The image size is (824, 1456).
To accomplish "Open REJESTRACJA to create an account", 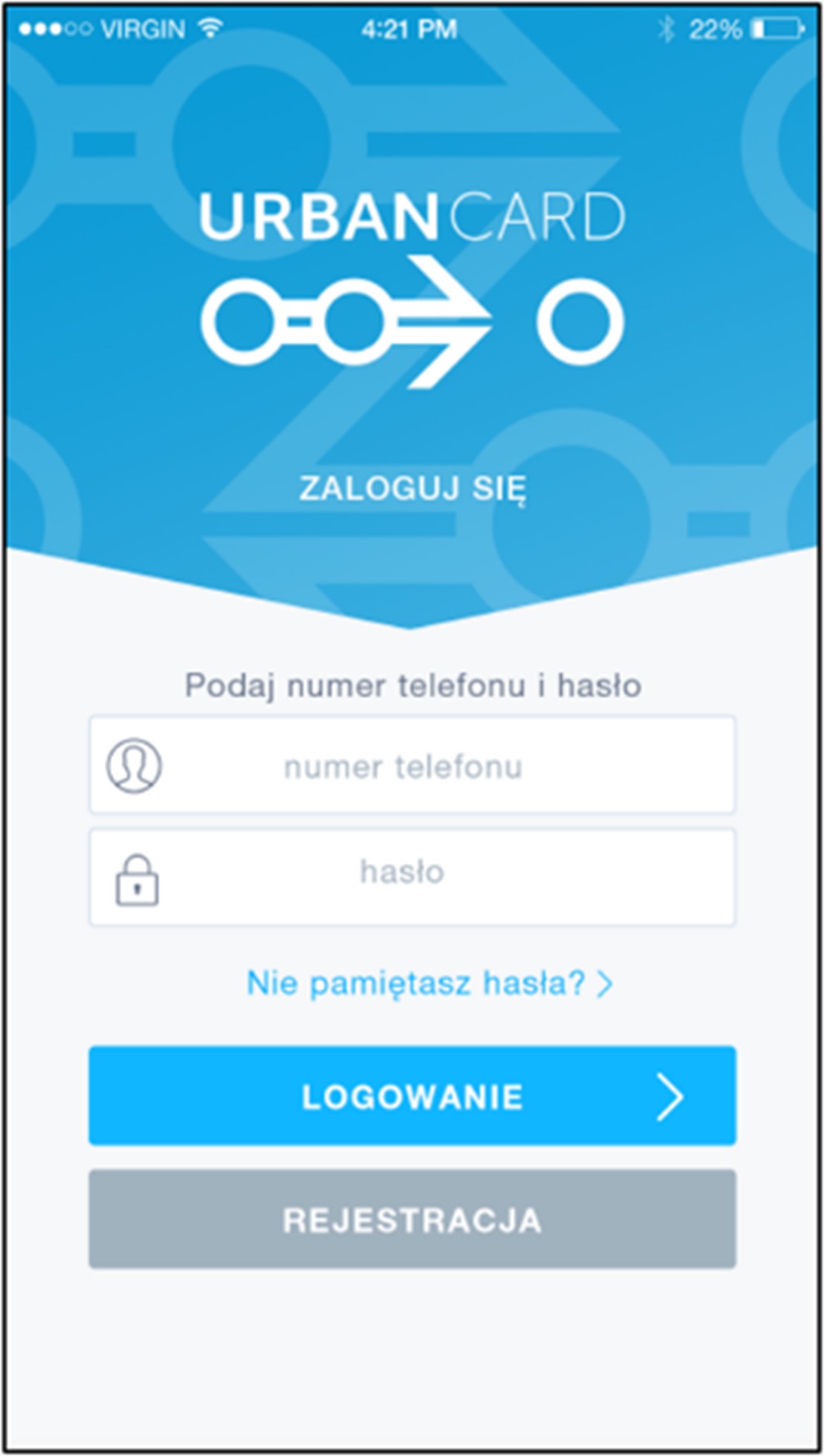I will tap(412, 1220).
